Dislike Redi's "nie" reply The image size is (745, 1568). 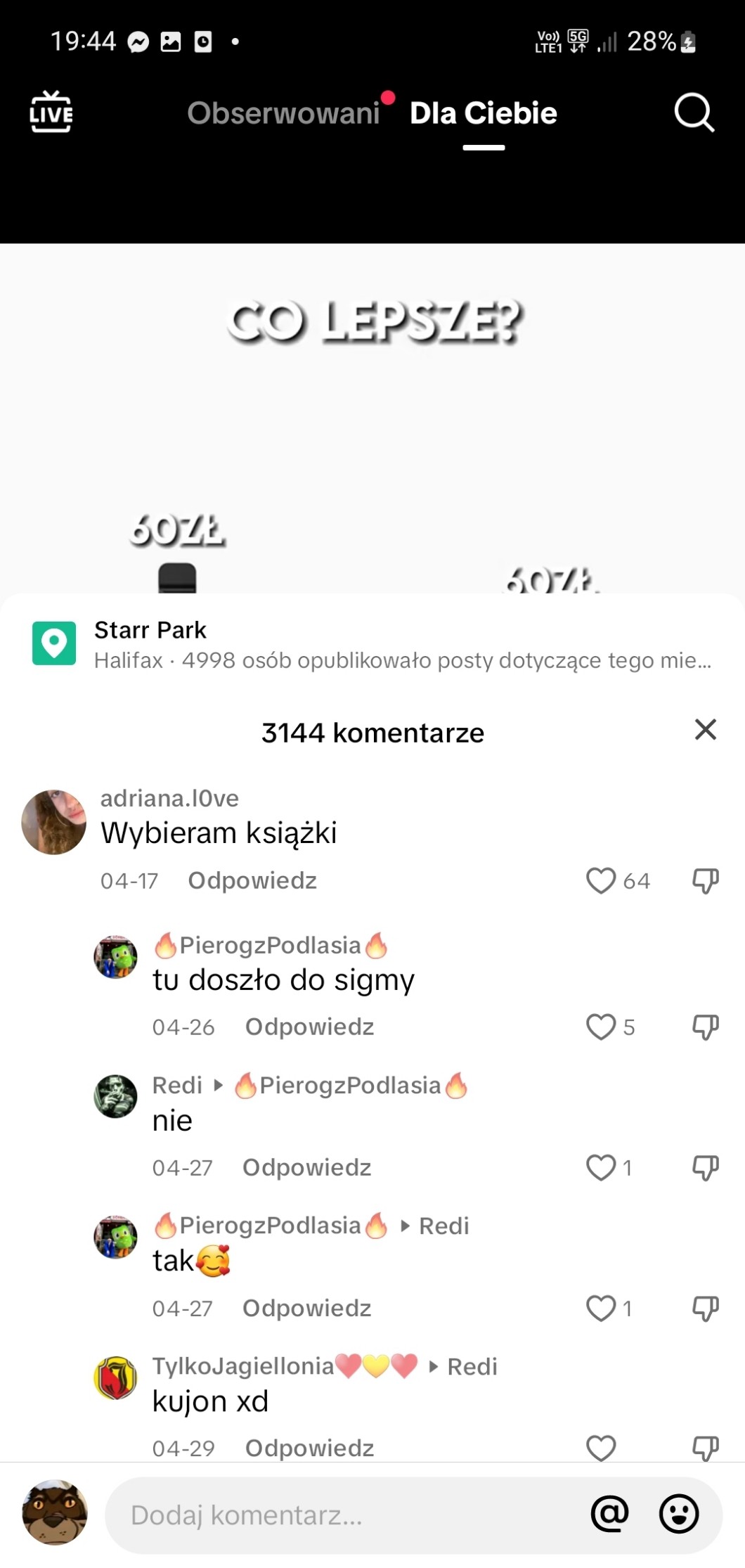click(705, 1167)
